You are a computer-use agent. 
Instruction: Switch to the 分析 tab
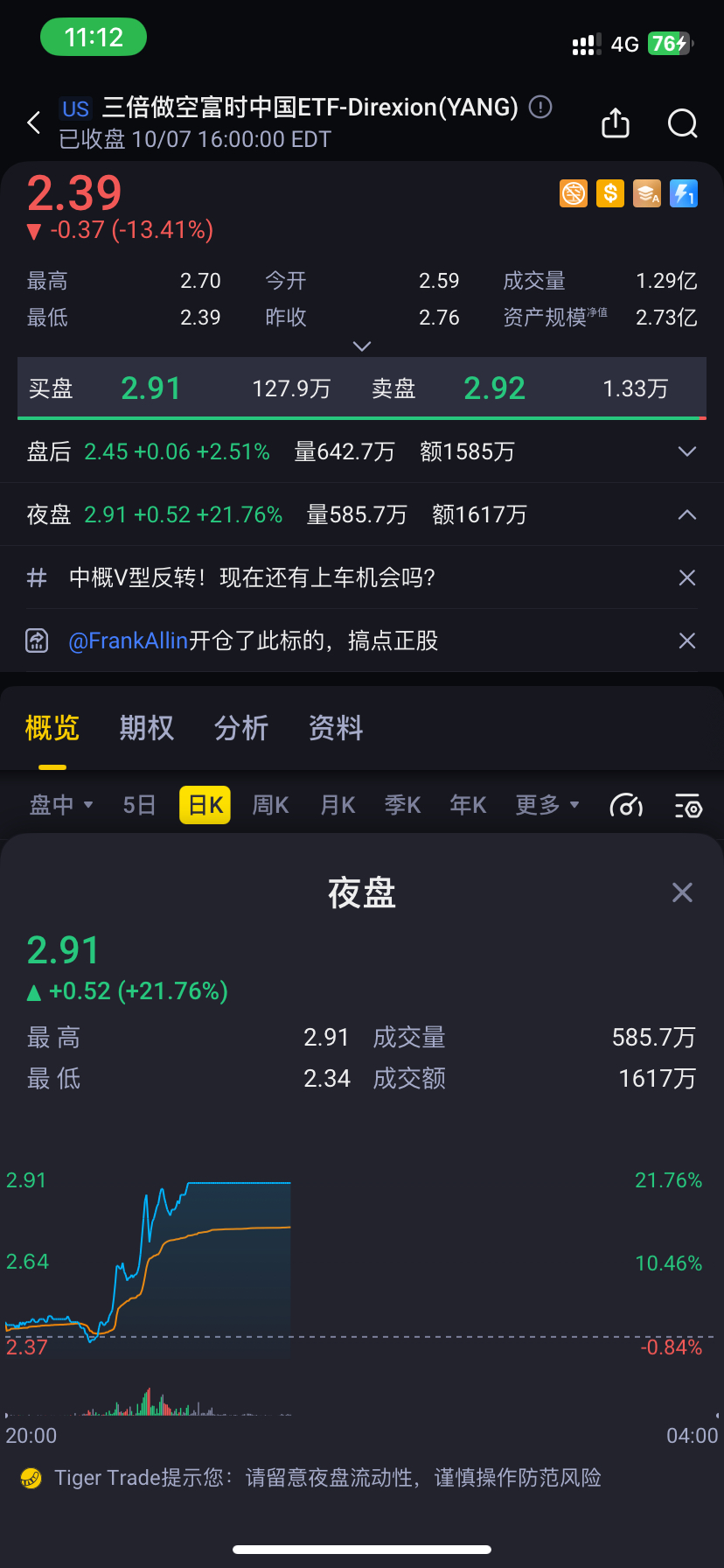click(241, 728)
